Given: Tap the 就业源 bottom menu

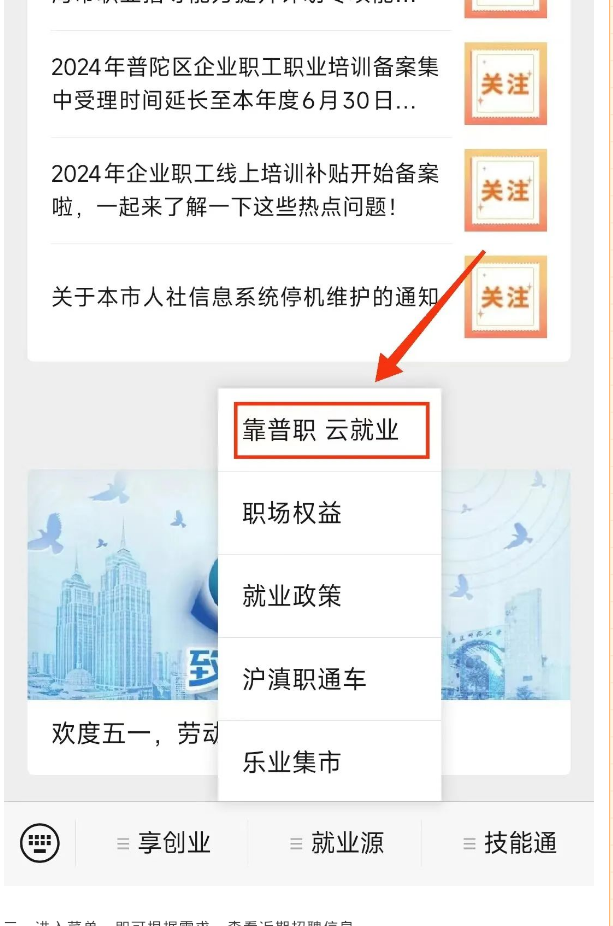Looking at the screenshot, I should tap(337, 843).
